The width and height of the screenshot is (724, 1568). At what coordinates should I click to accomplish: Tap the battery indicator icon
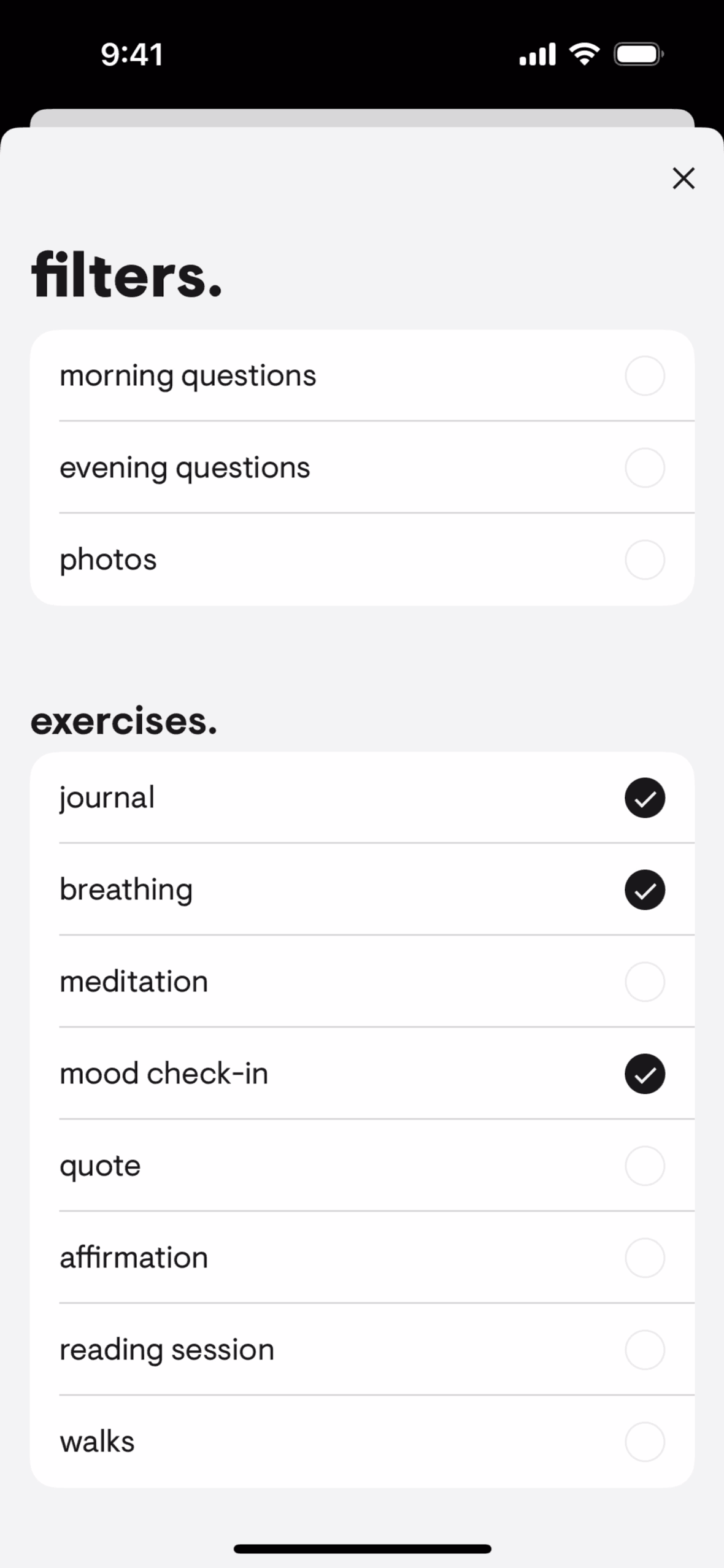638,54
